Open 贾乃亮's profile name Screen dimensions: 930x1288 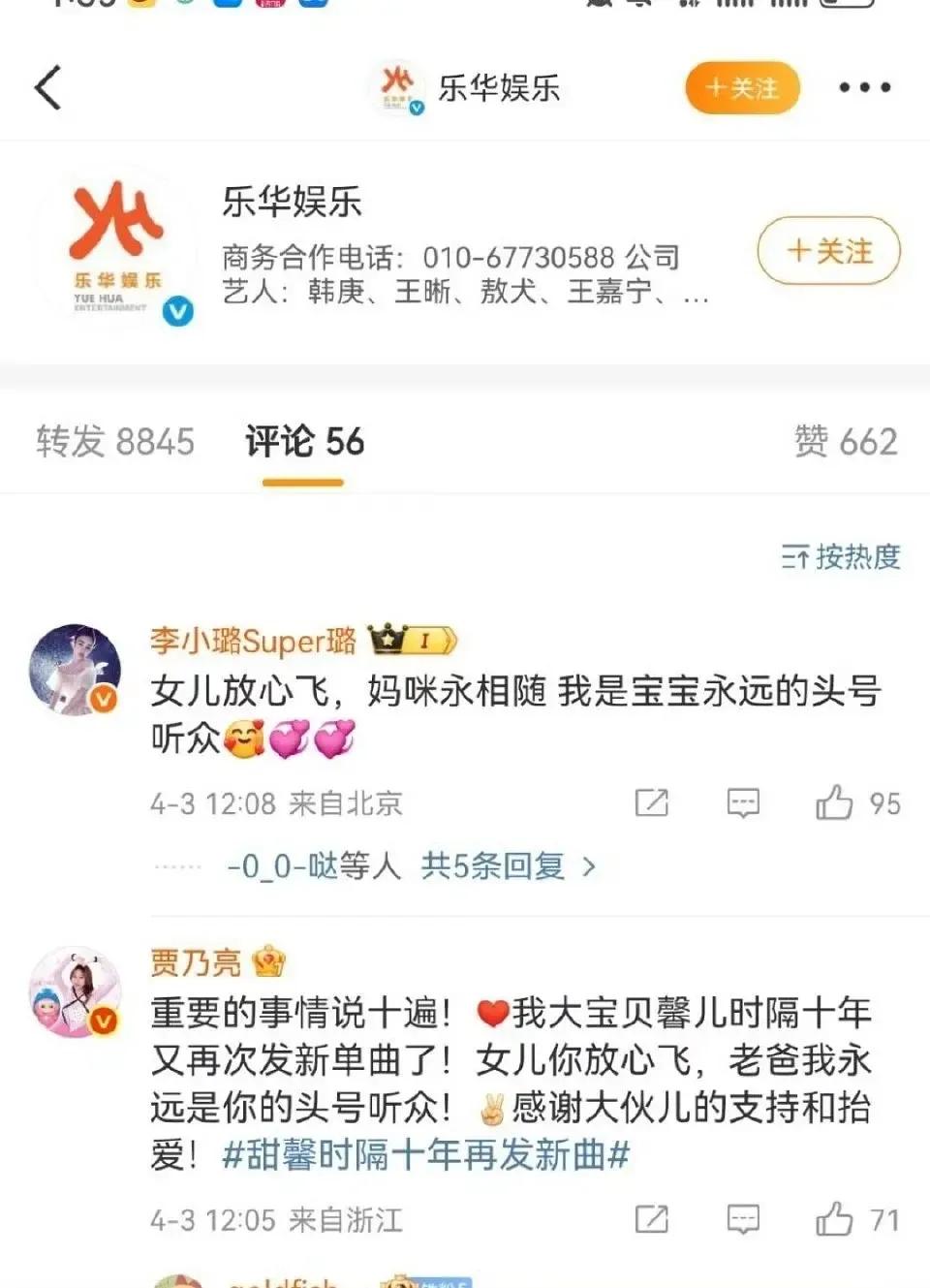pyautogui.click(x=196, y=962)
